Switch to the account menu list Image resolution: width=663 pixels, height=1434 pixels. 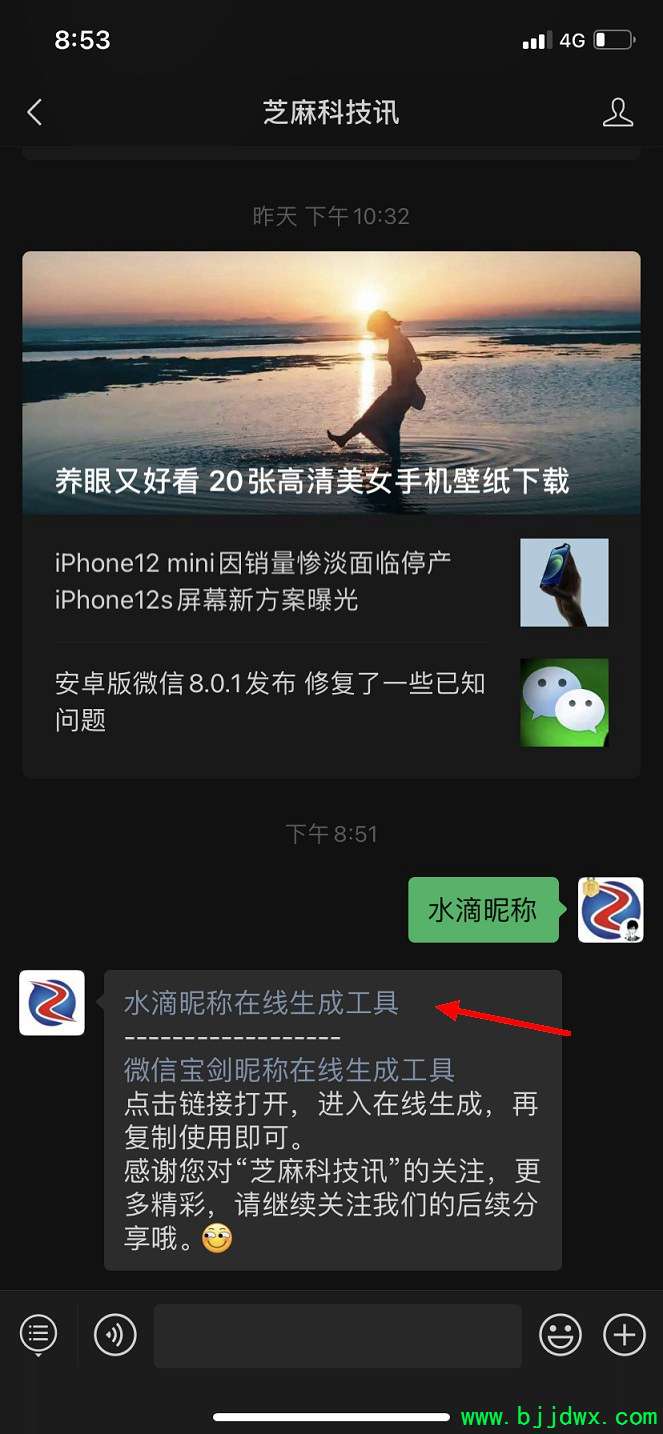tap(39, 1334)
